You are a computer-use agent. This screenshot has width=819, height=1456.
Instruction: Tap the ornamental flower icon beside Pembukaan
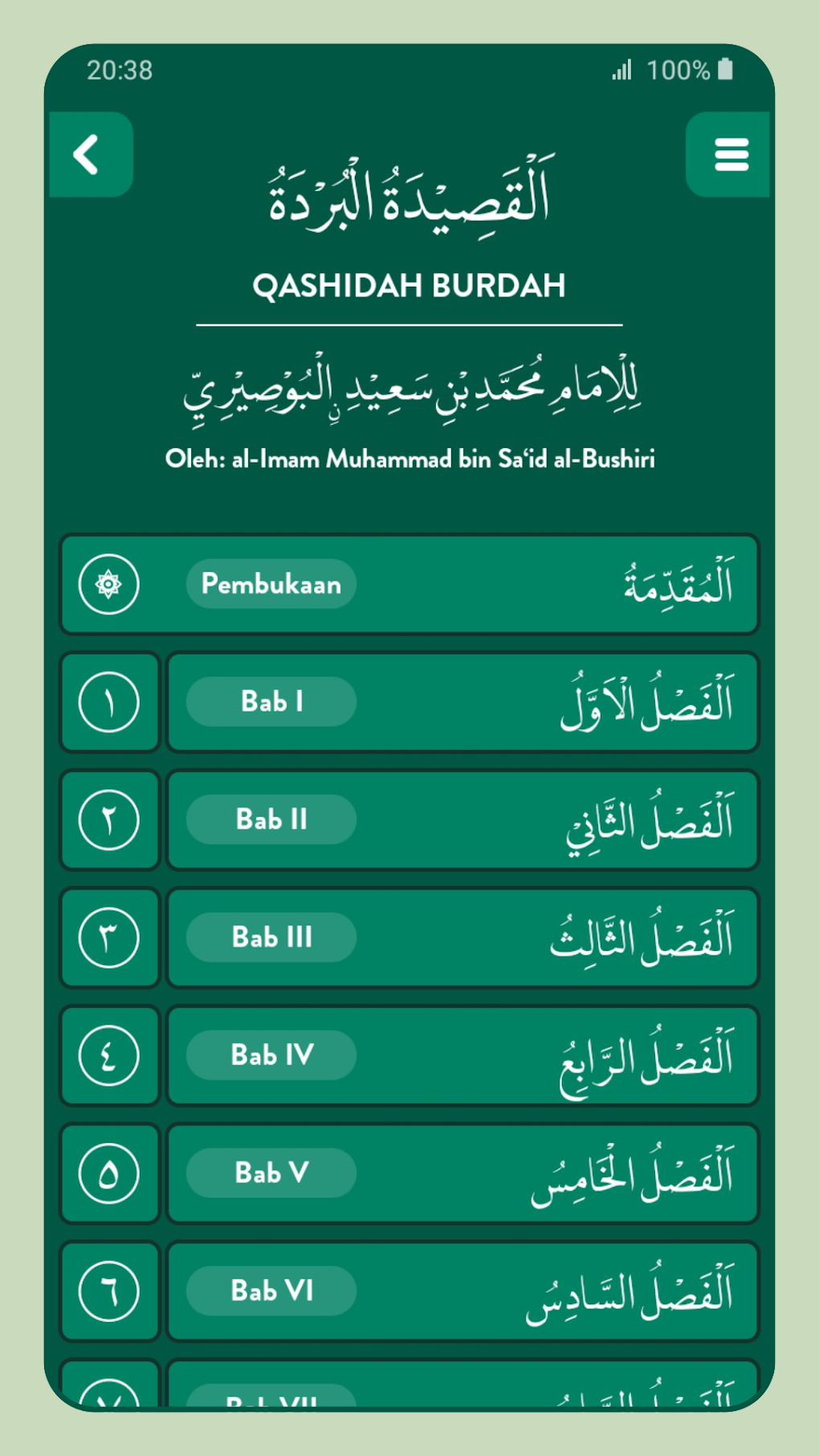coord(109,585)
